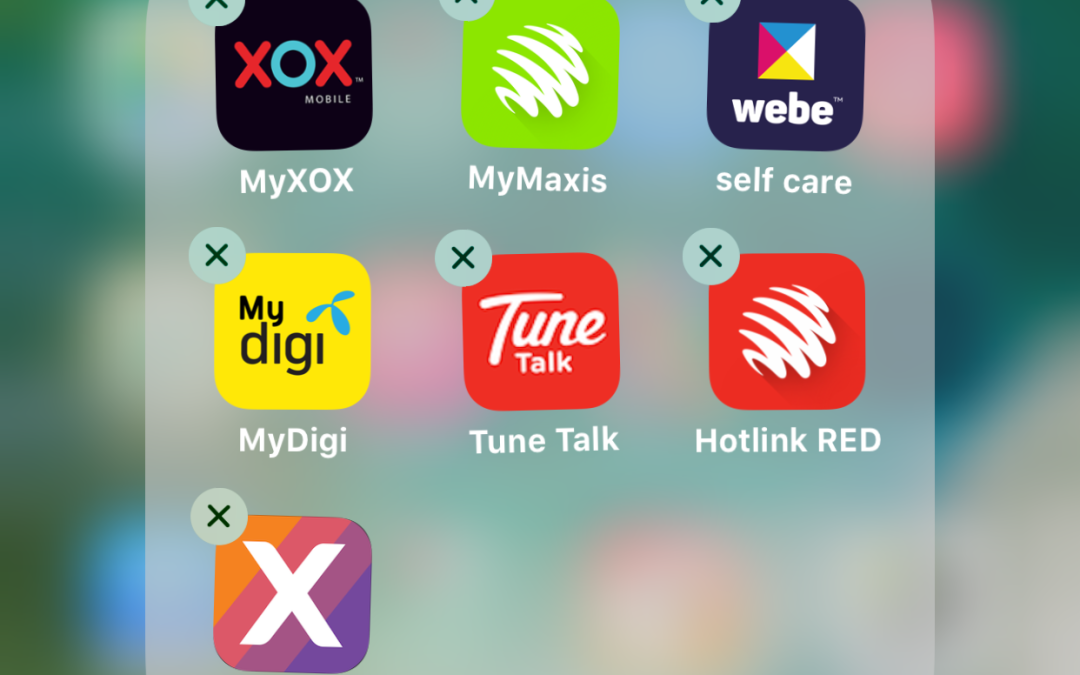Delete the webe self care app badge

(x=711, y=5)
